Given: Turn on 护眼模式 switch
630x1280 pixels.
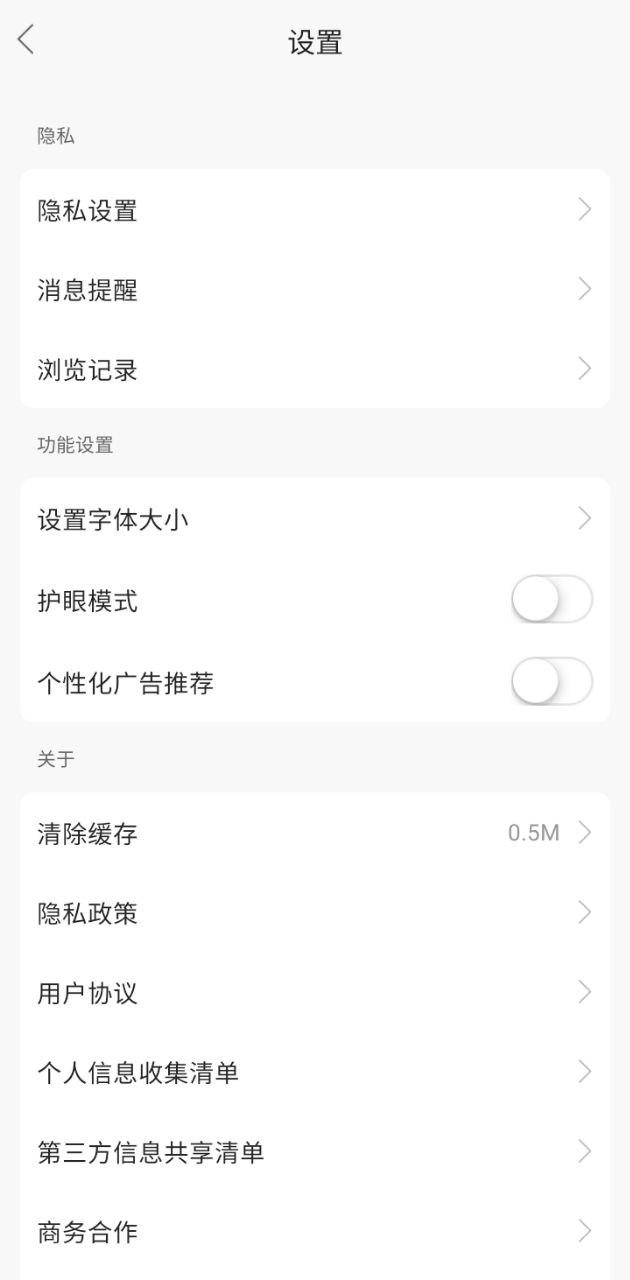Looking at the screenshot, I should point(551,600).
